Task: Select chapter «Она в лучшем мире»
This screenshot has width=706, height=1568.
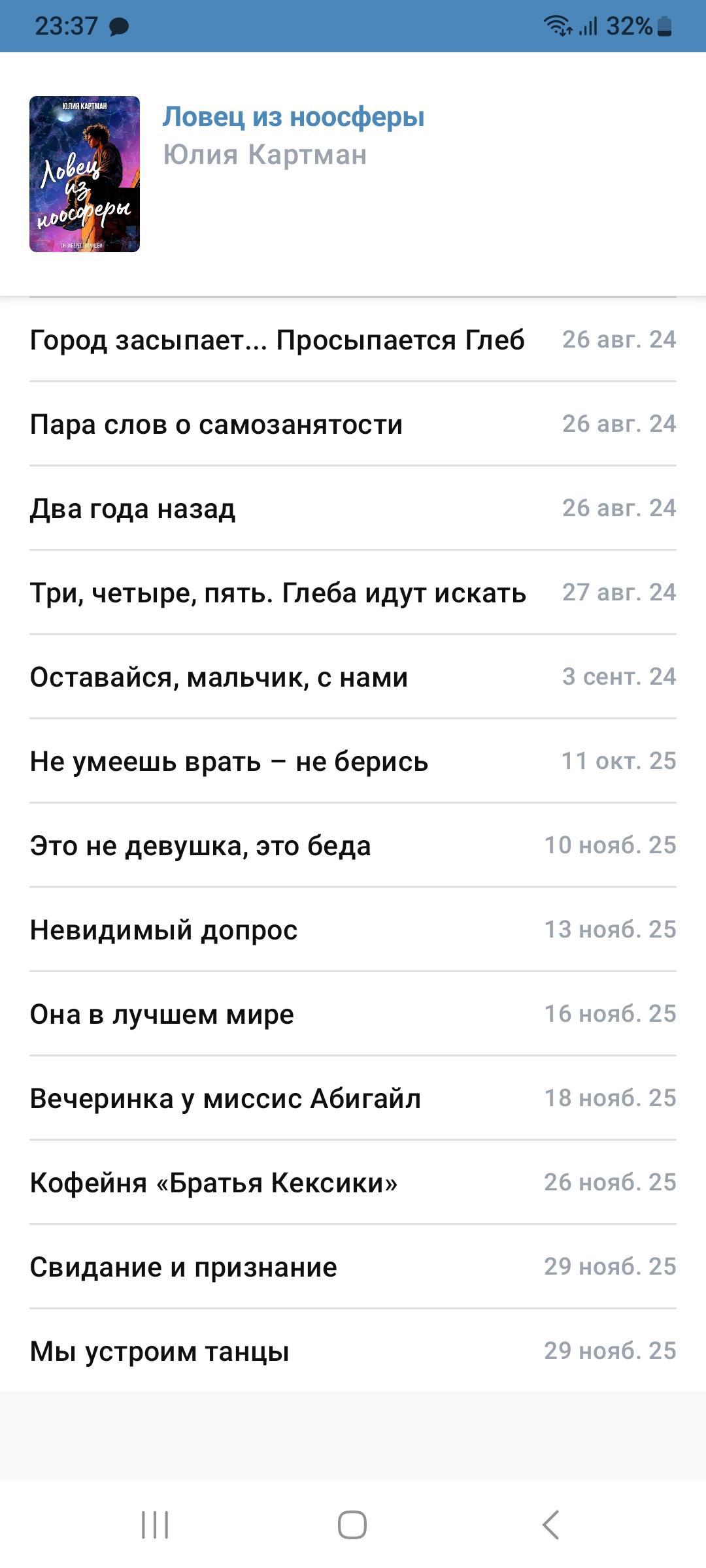Action: click(x=162, y=1015)
